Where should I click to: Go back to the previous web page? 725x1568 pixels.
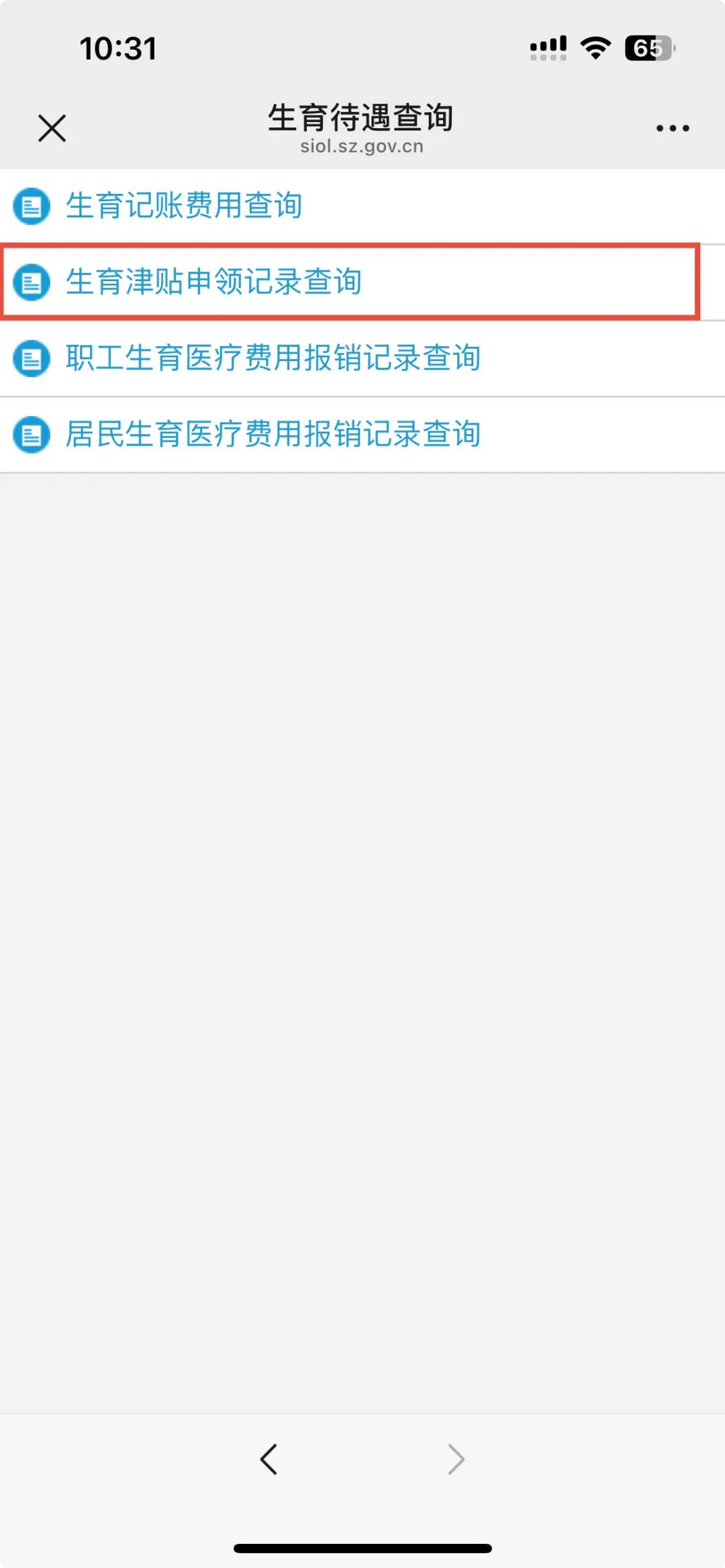click(x=269, y=1459)
